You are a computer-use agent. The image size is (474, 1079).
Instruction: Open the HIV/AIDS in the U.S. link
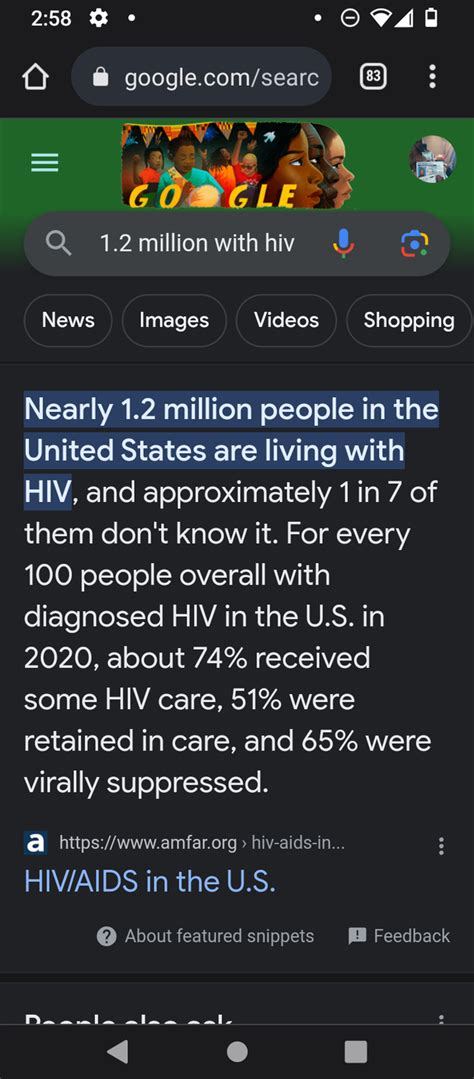pyautogui.click(x=150, y=881)
